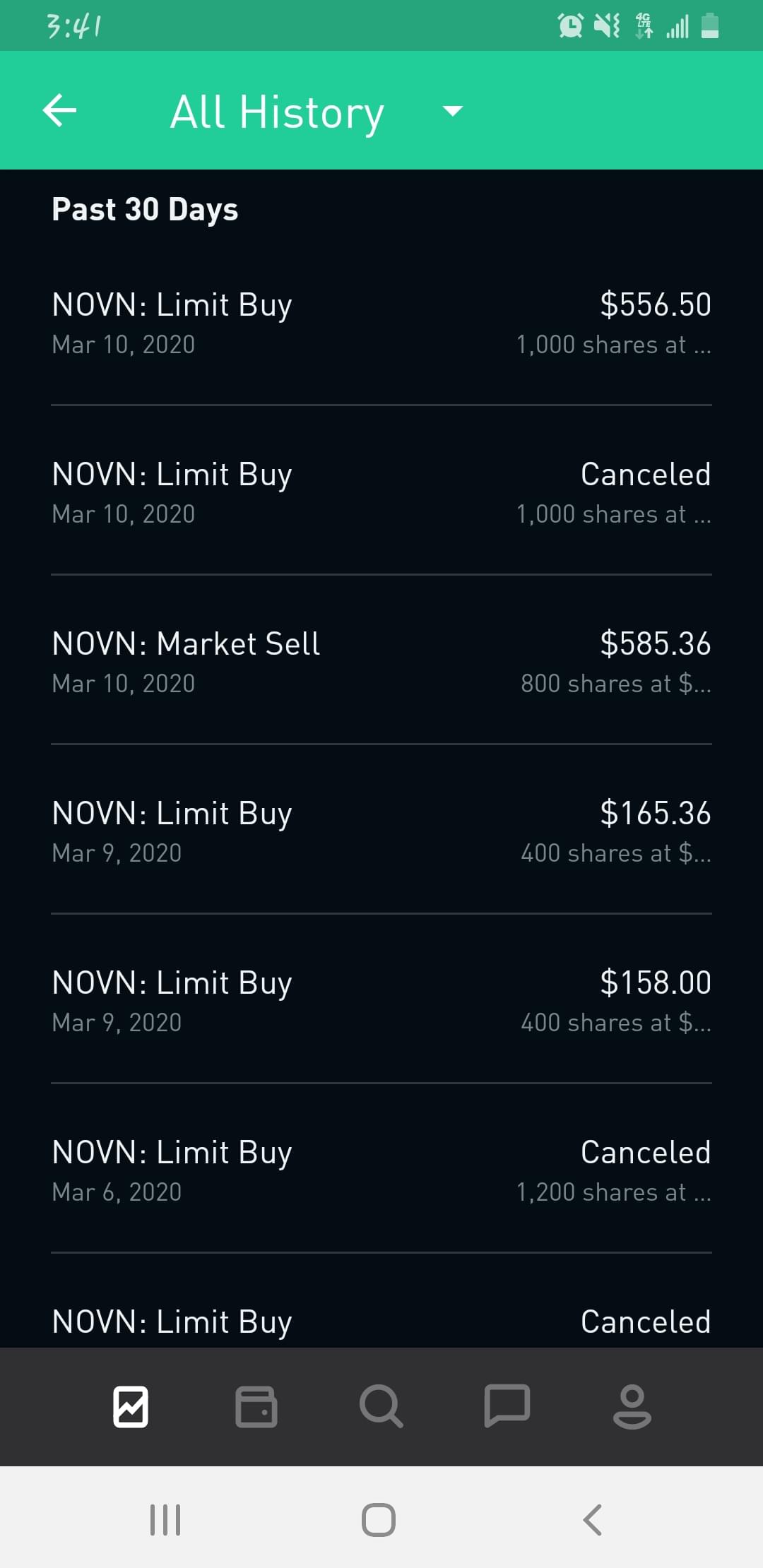Select the $165.36 NOVN Limit Buy order
Image resolution: width=763 pixels, height=1568 pixels.
point(381,831)
